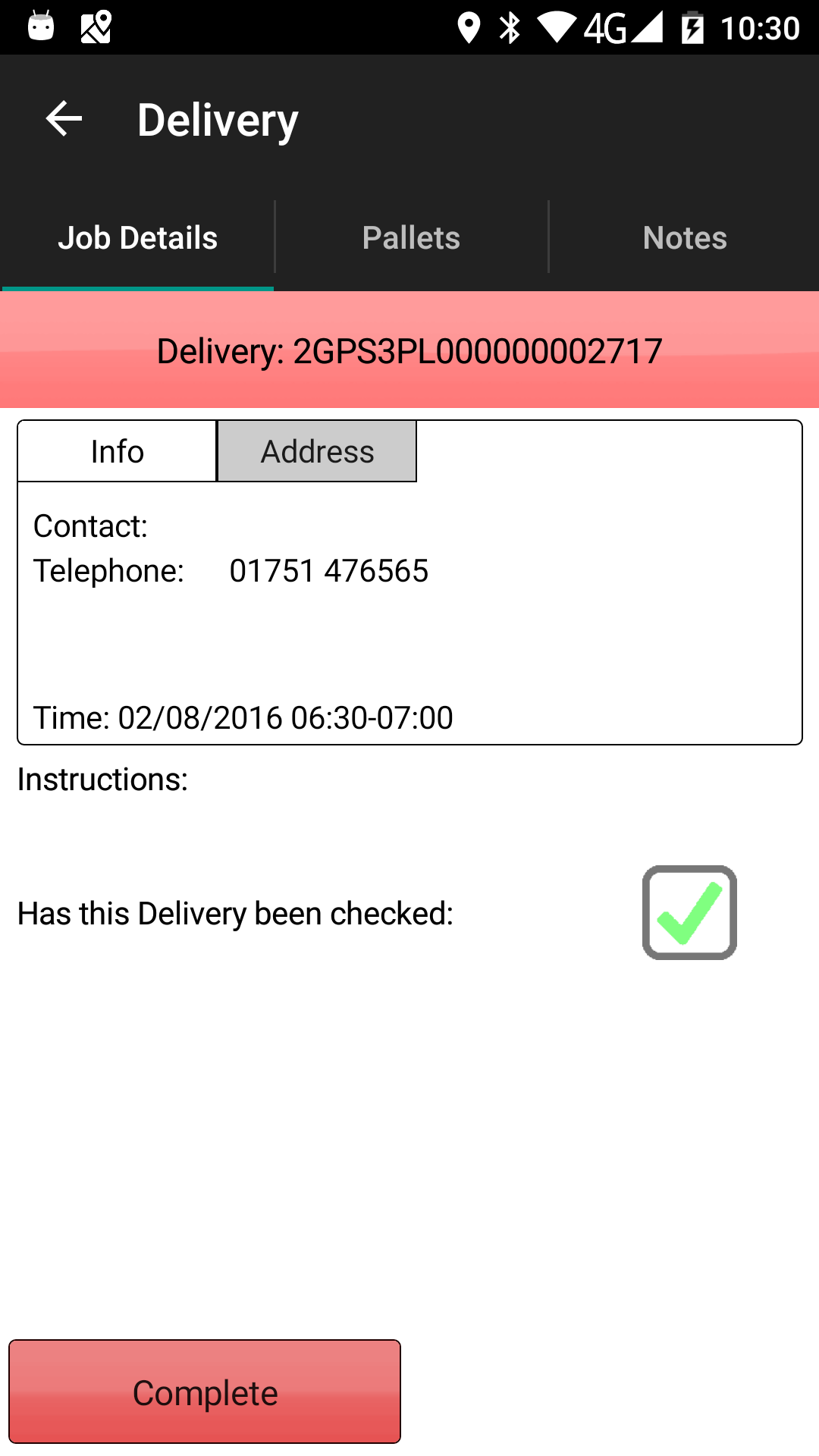Open the Notes tab
This screenshot has height=1456, width=819.
pyautogui.click(x=685, y=237)
